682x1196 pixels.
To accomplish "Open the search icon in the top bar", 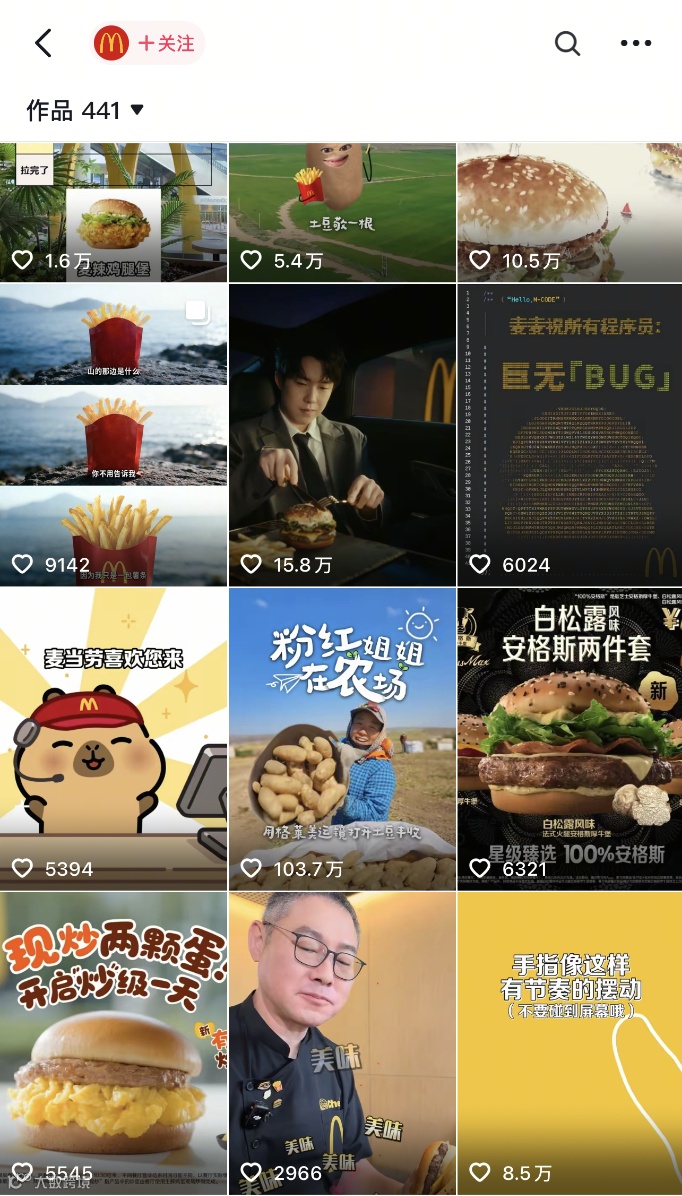I will [567, 43].
